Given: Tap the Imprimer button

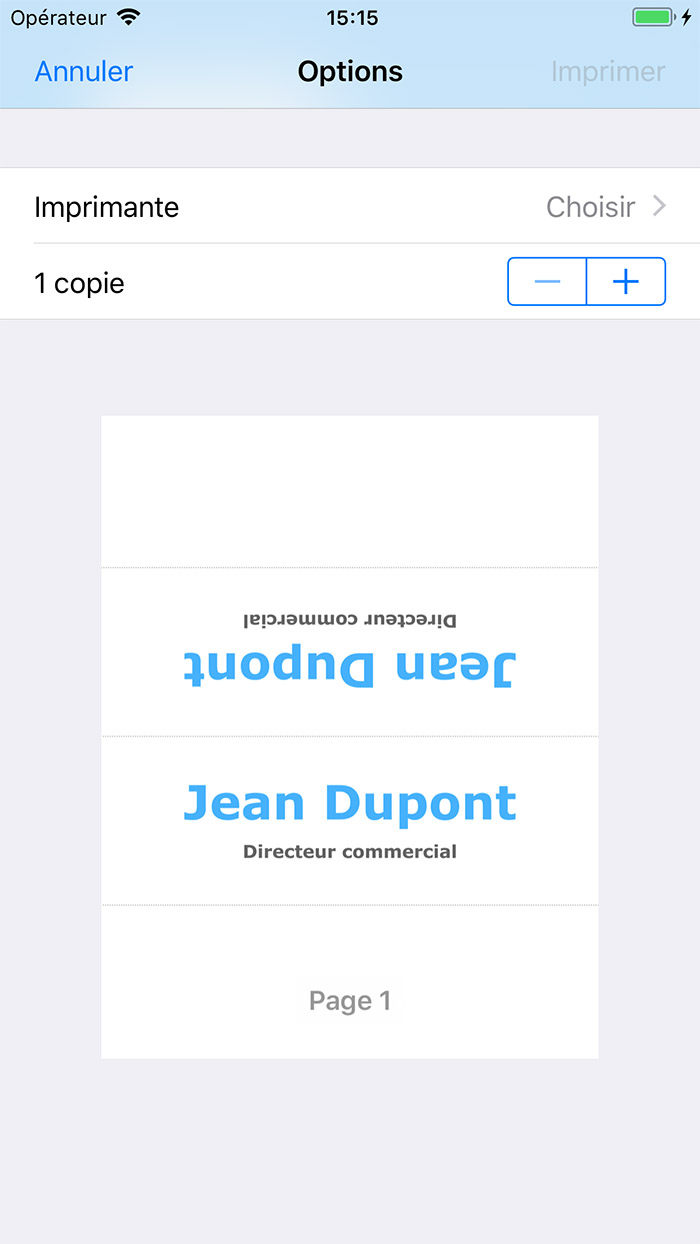Looking at the screenshot, I should pos(608,72).
